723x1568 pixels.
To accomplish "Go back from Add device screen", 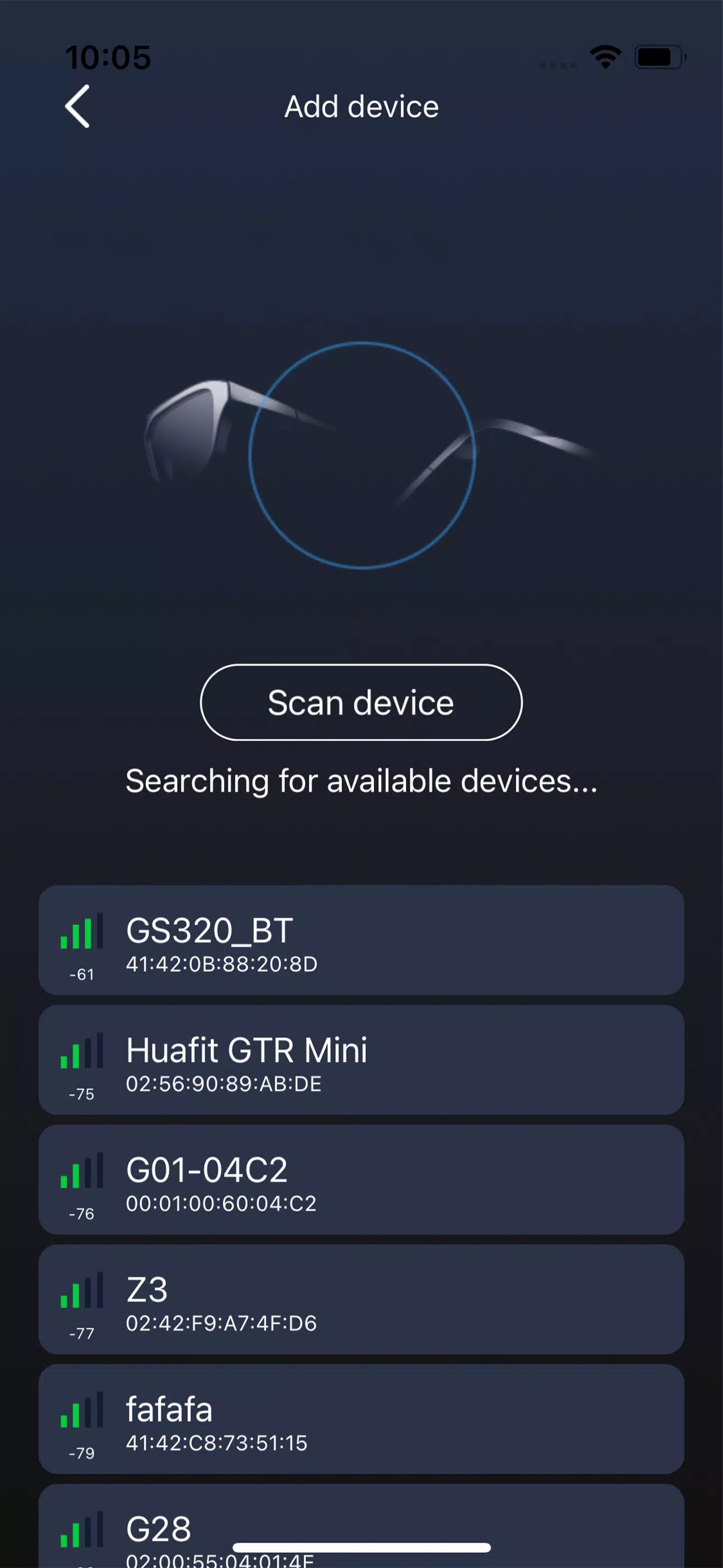I will 77,107.
